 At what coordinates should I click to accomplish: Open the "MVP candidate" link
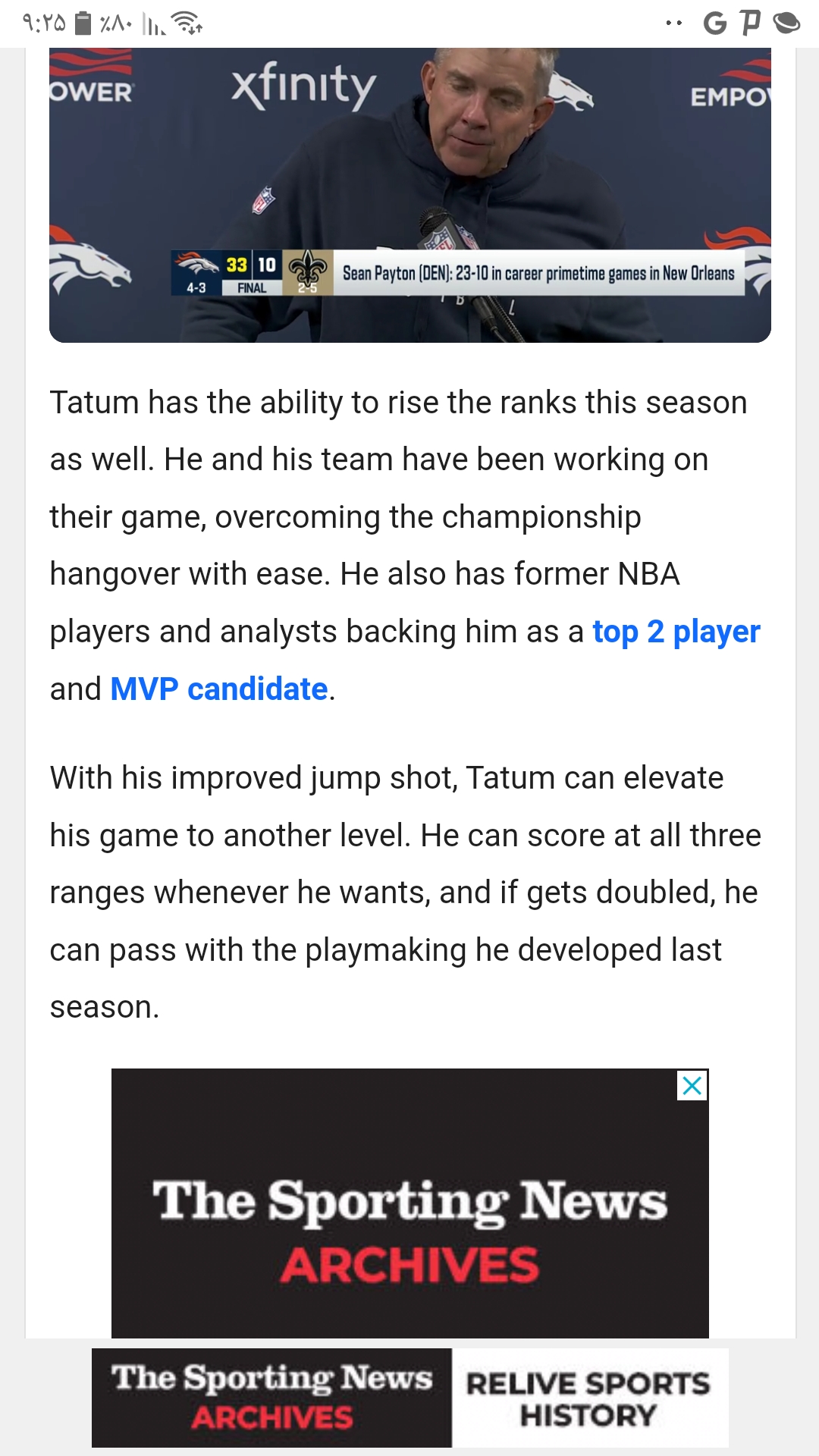[219, 689]
